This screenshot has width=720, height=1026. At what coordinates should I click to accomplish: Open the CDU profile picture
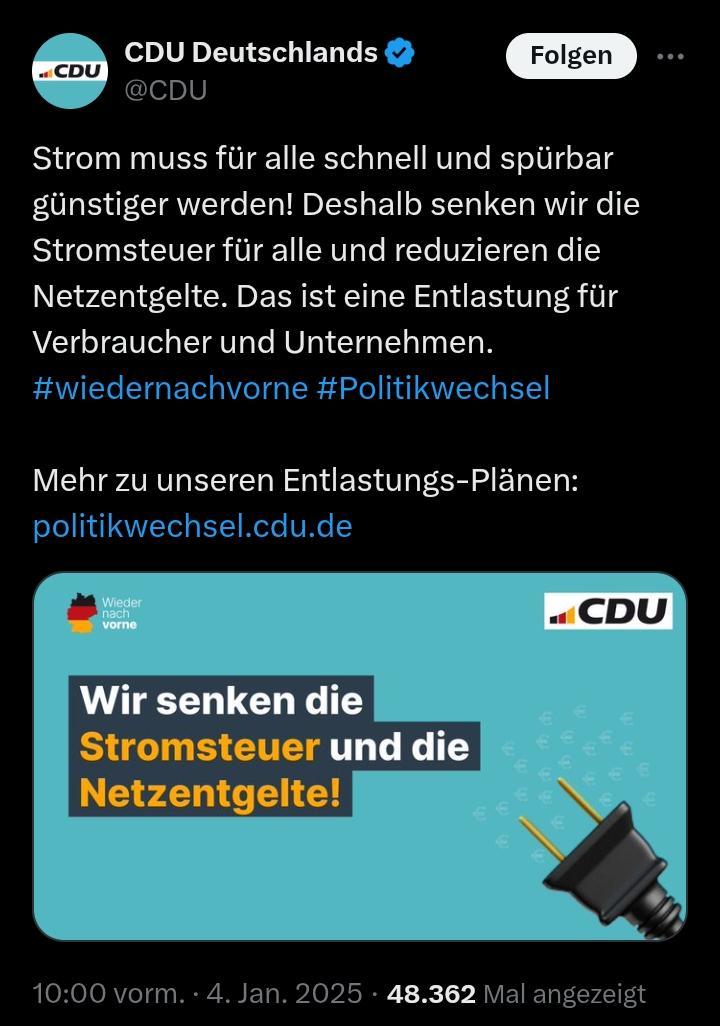(x=70, y=70)
